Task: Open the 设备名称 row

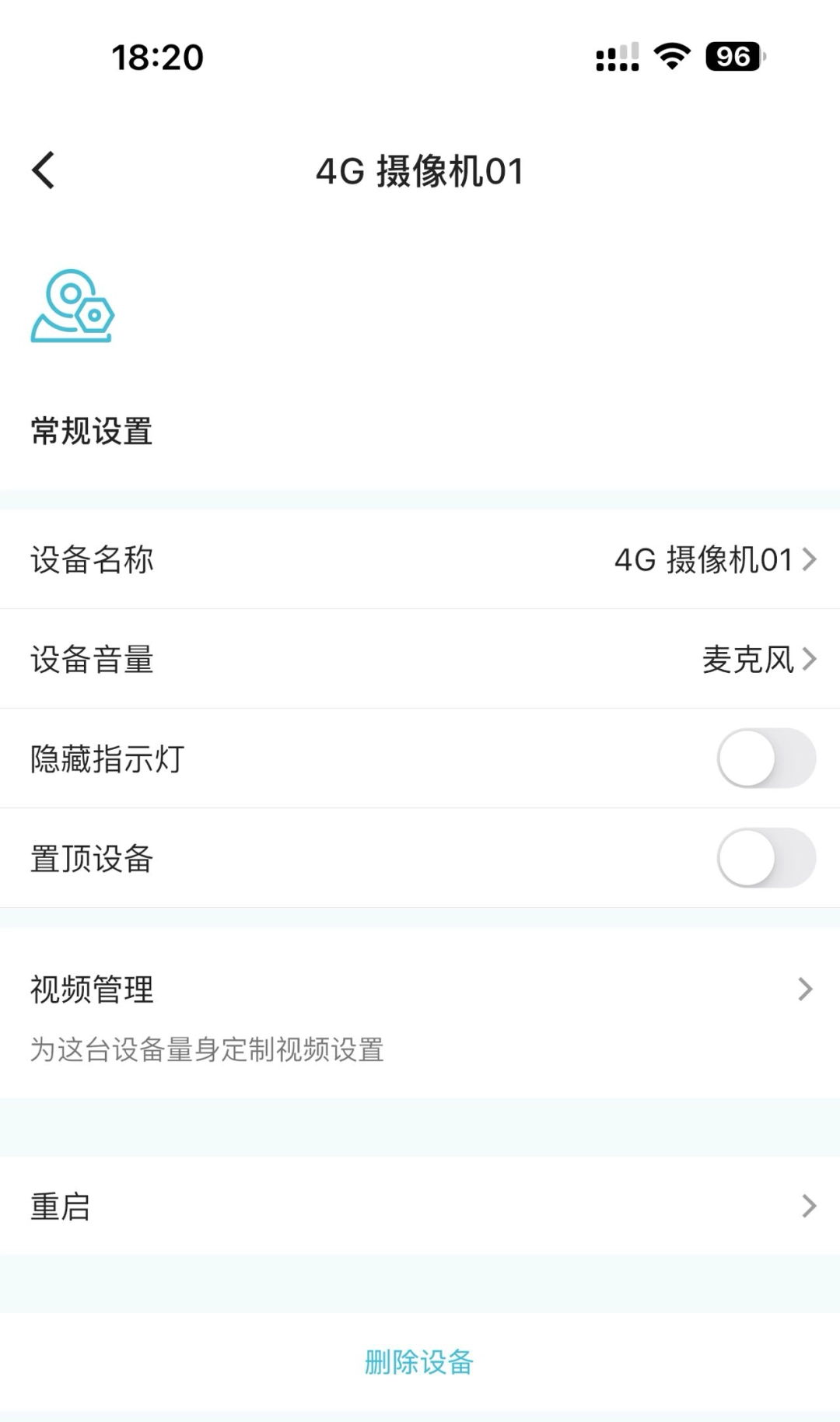Action: tap(420, 559)
